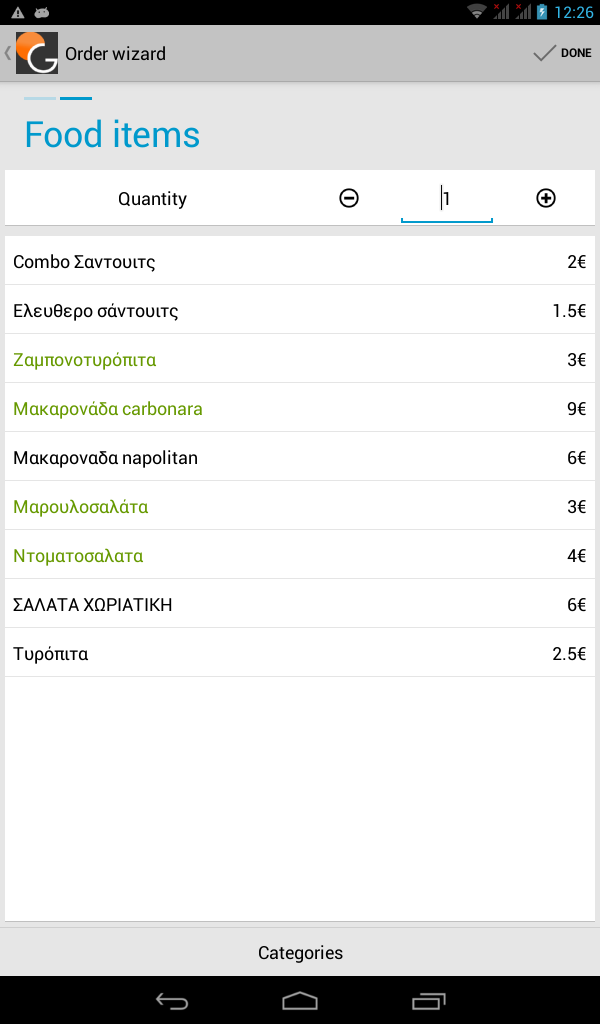Focus the quantity number field
Viewport: 600px width, 1024px height.
[x=447, y=199]
